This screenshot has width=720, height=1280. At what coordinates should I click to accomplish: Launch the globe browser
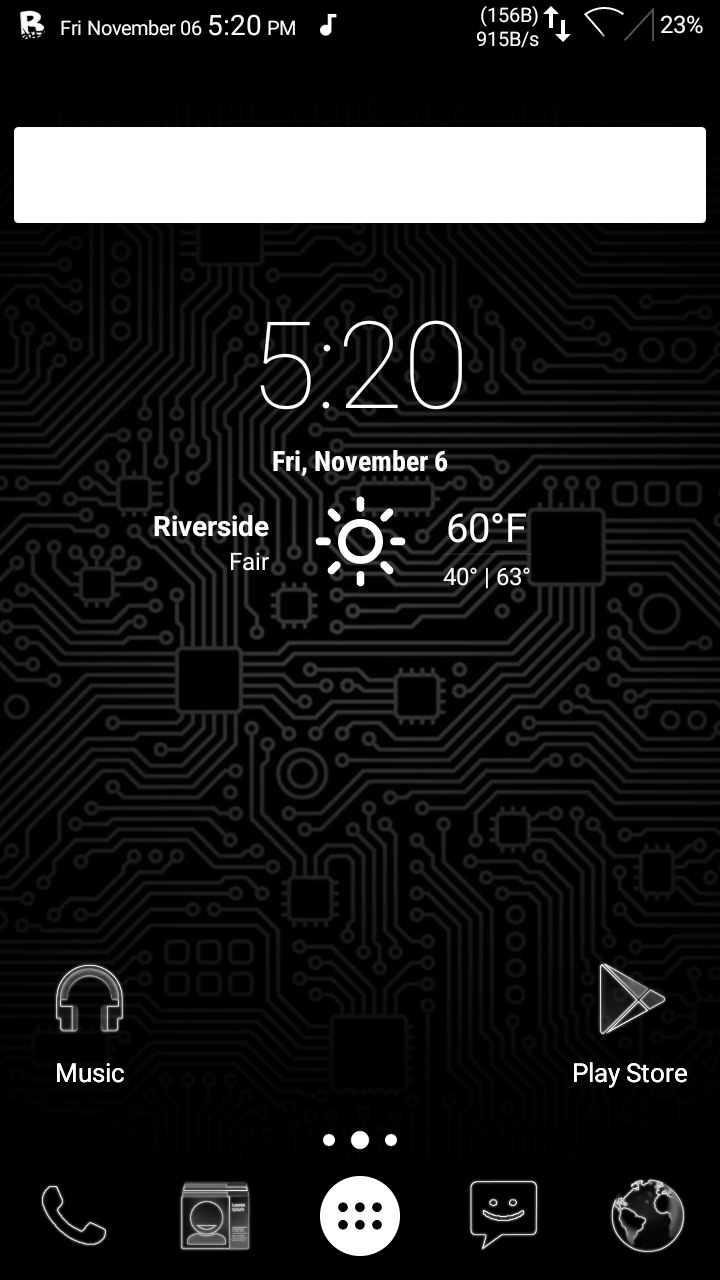tap(647, 1215)
